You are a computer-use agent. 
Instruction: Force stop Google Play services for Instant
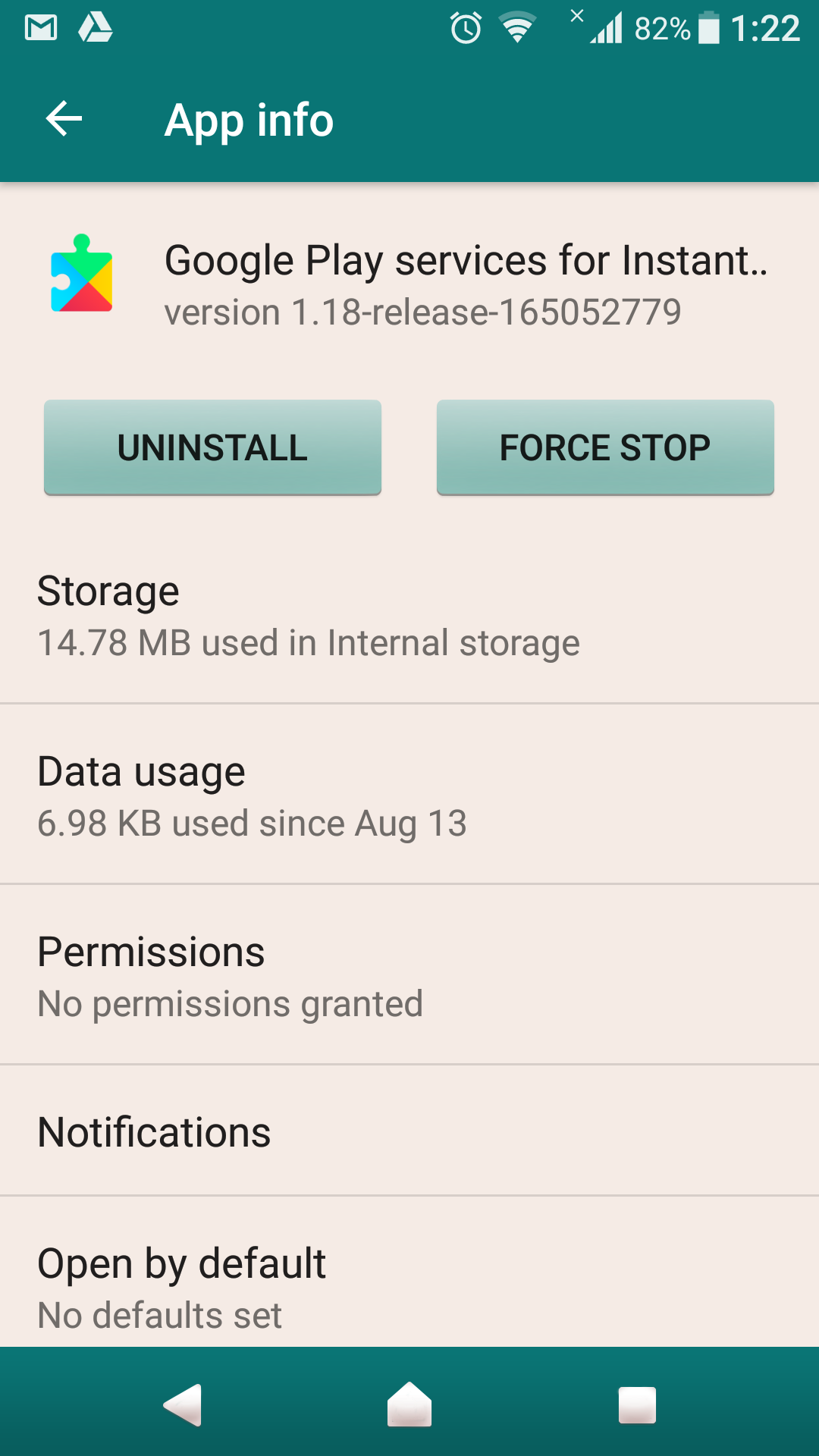click(605, 447)
